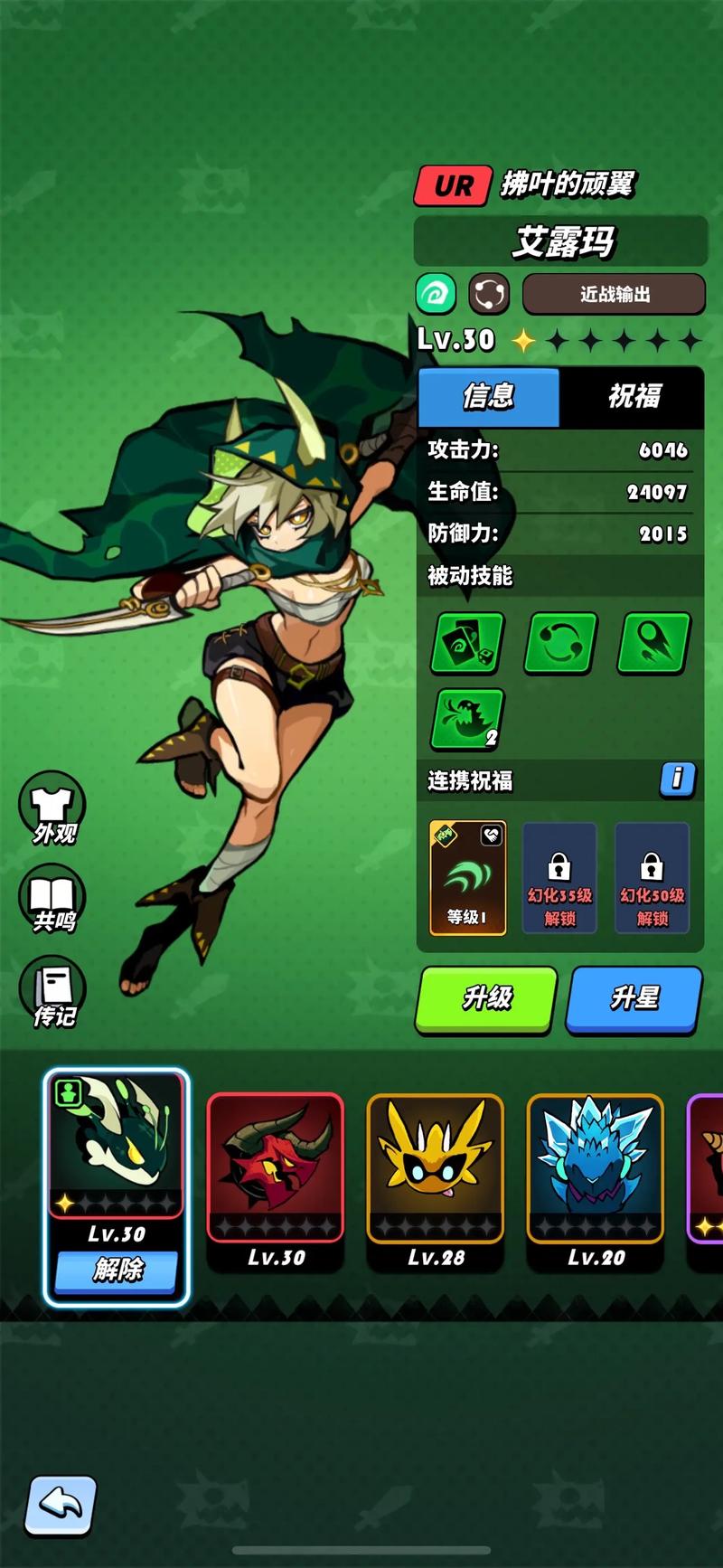Go back using the return arrow
This screenshot has height=1568, width=723.
pyautogui.click(x=61, y=1506)
